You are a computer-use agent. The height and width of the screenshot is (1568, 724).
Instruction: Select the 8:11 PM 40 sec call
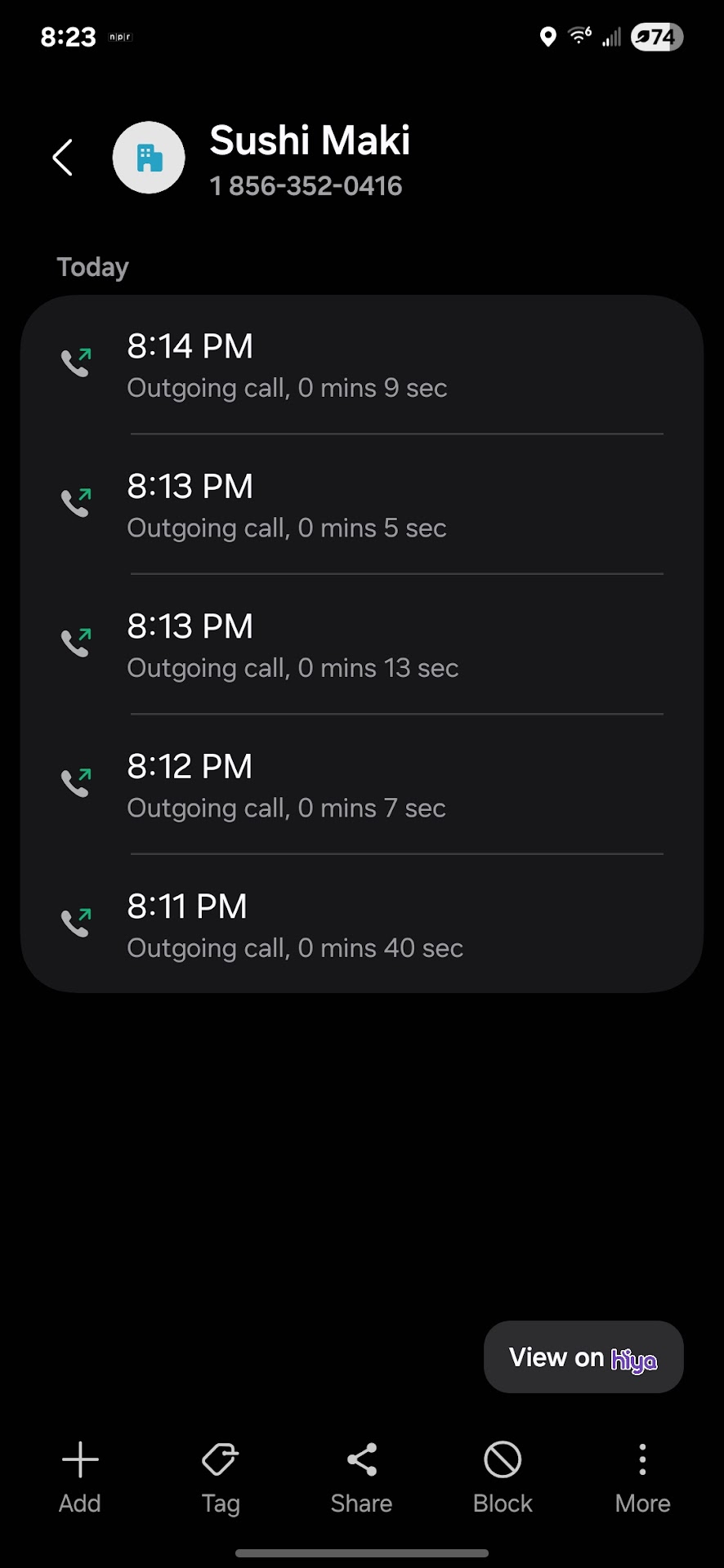(x=361, y=925)
